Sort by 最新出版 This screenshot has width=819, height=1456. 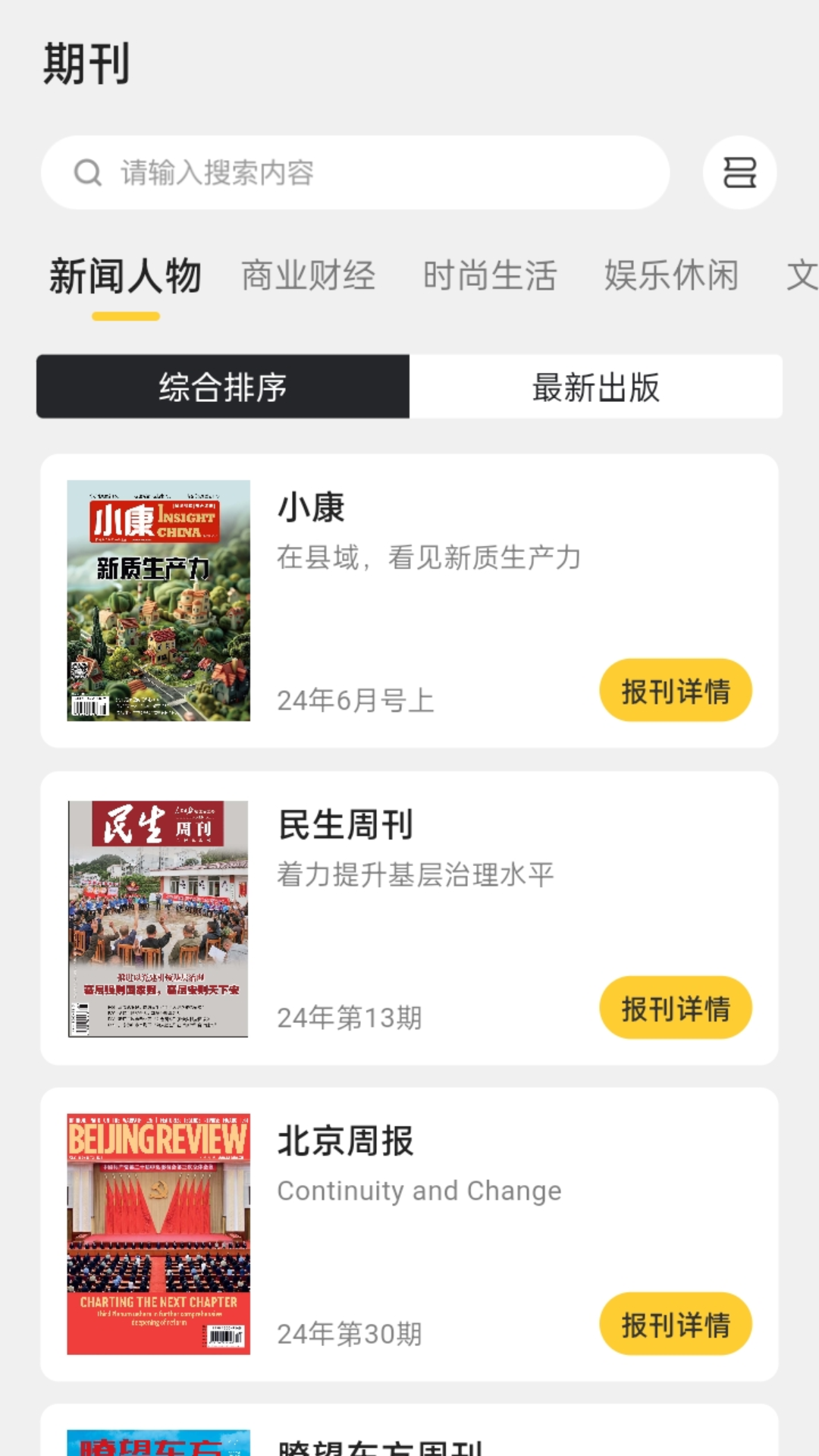click(596, 387)
